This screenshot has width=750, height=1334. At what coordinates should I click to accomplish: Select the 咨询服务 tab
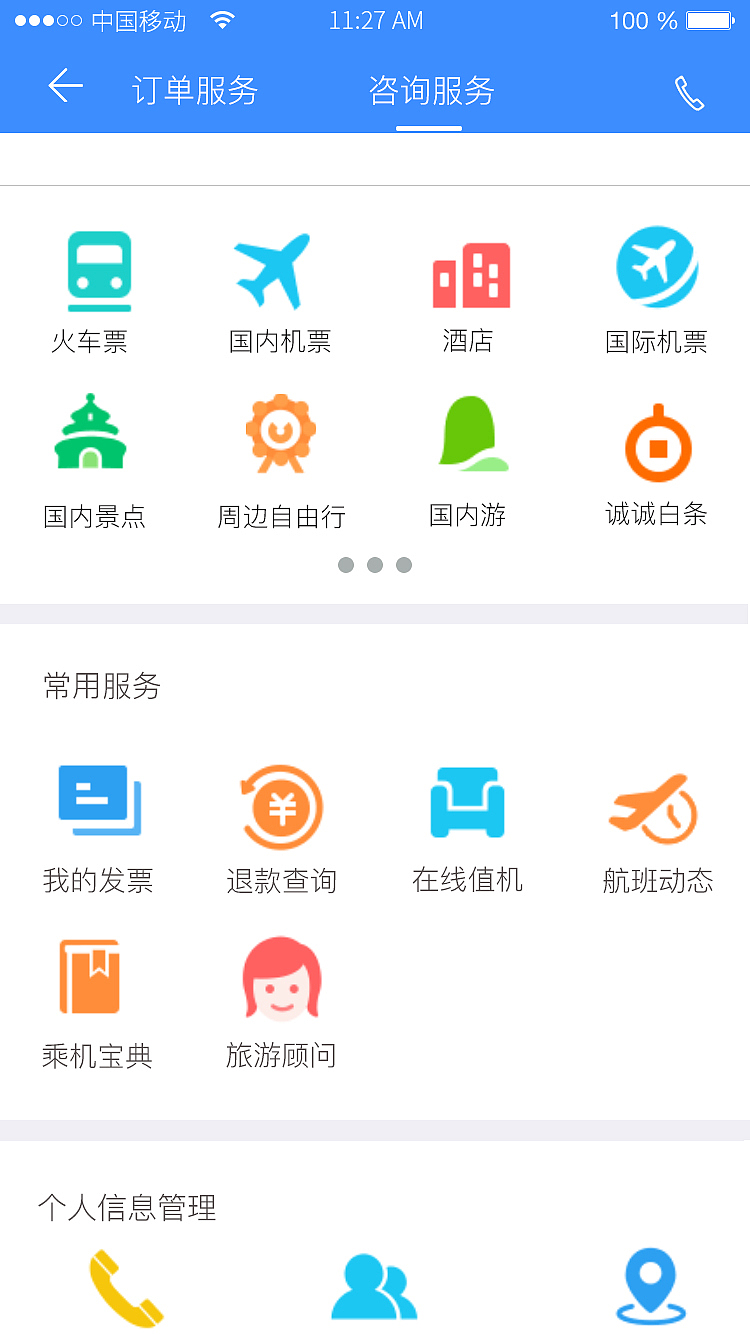[431, 90]
